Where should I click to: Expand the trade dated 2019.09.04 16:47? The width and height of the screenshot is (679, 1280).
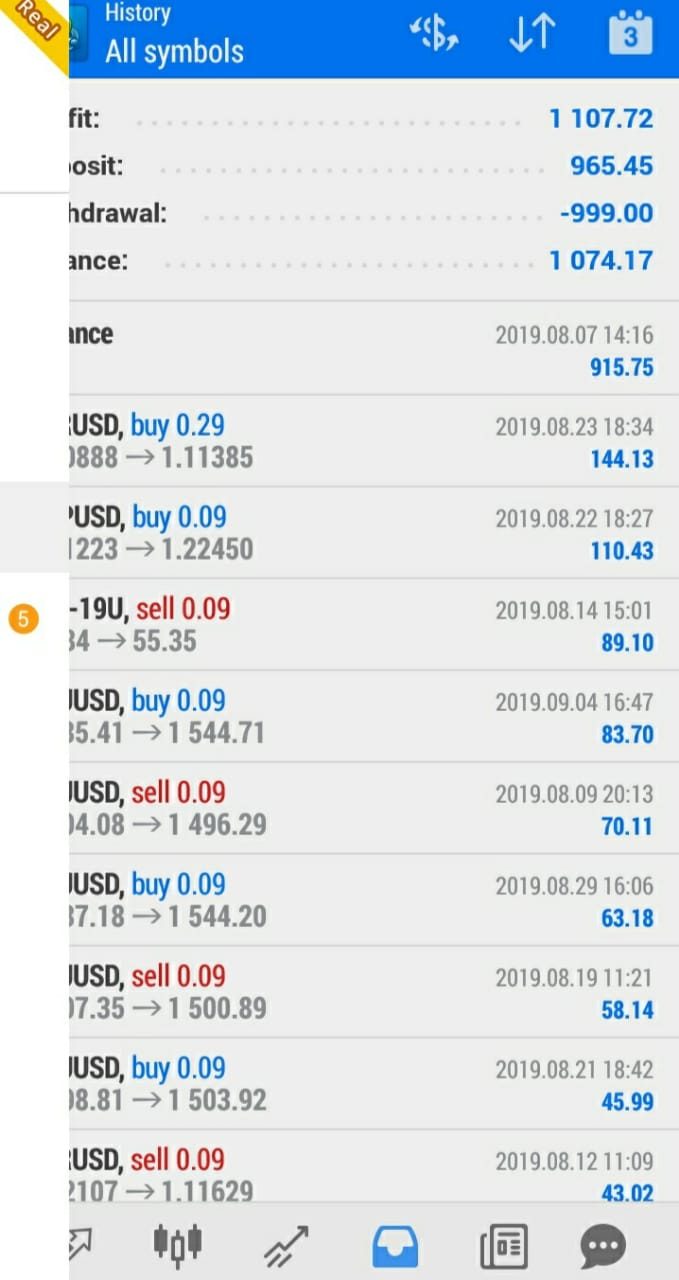(360, 717)
